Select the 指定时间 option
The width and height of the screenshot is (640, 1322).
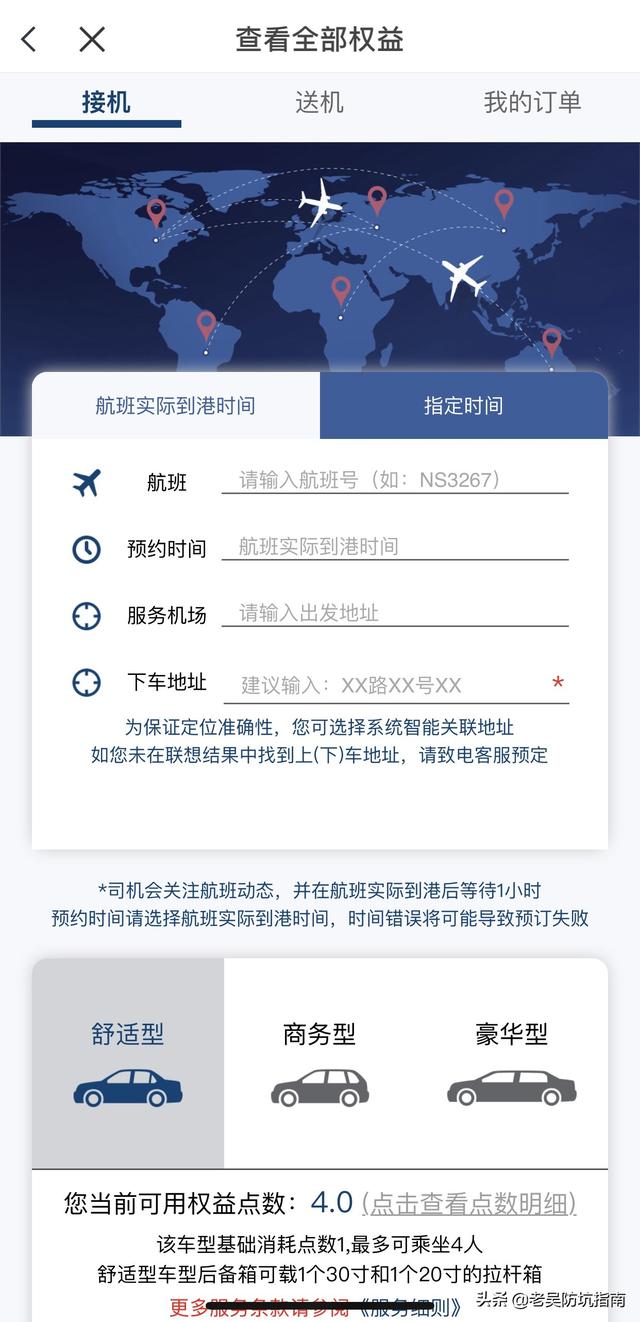click(x=463, y=406)
